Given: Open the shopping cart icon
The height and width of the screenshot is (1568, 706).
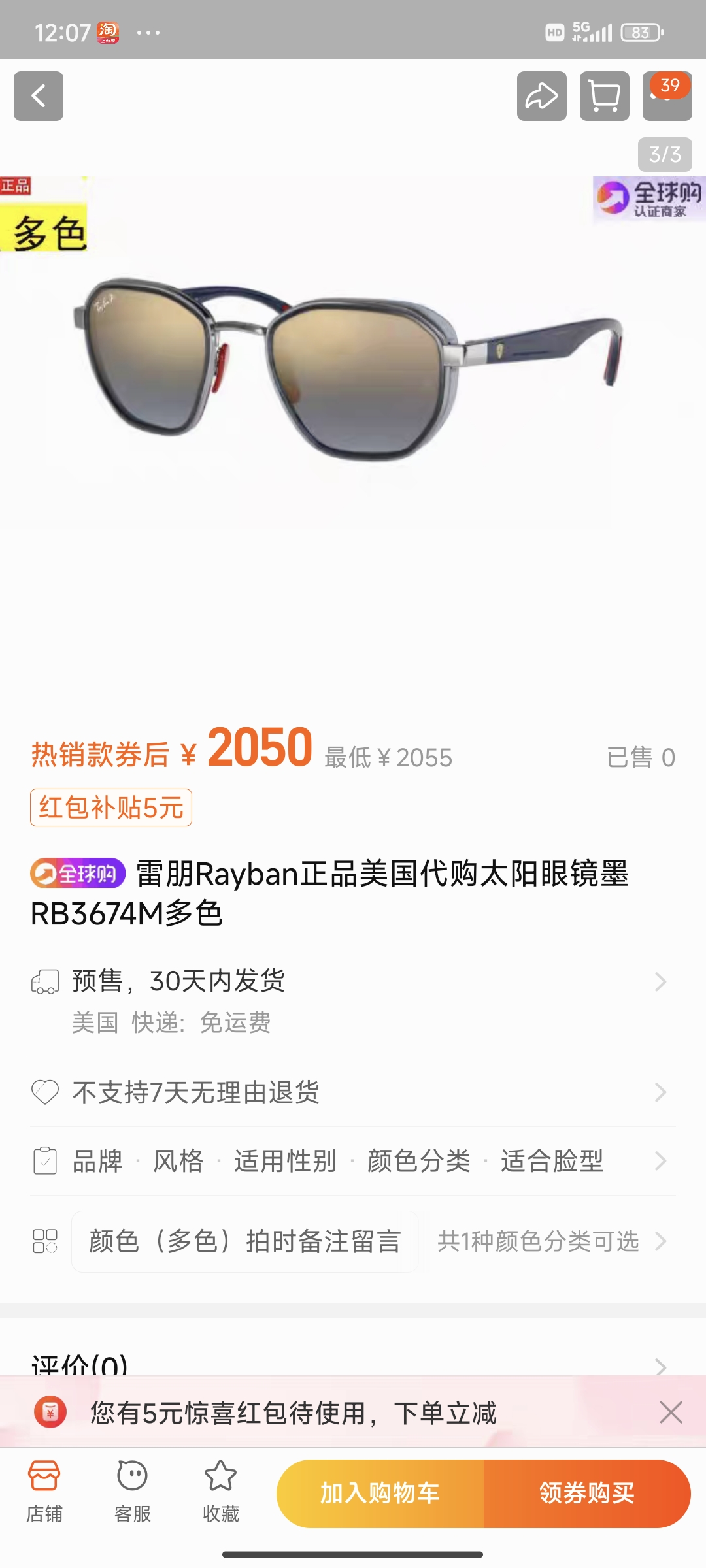Looking at the screenshot, I should click(x=604, y=96).
